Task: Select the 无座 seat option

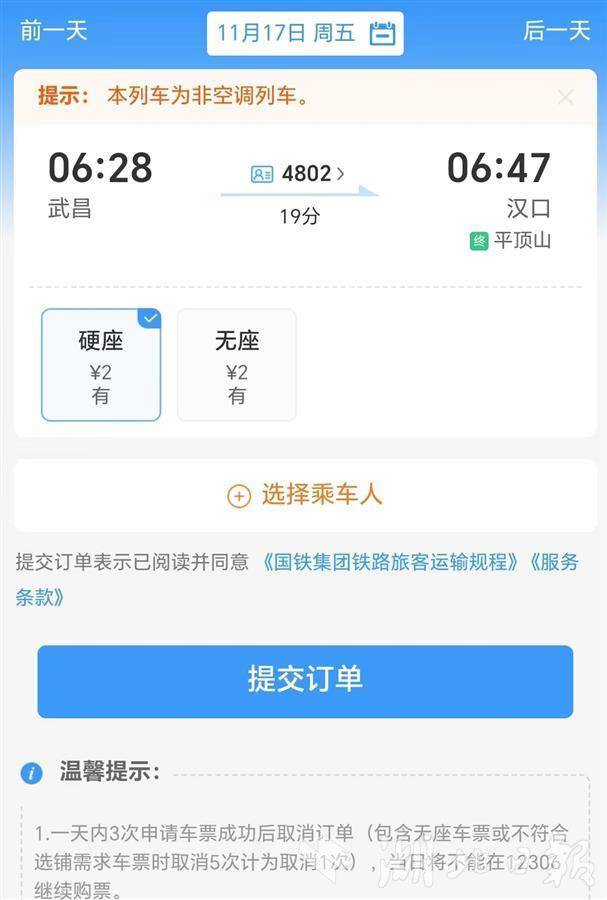Action: (x=237, y=365)
